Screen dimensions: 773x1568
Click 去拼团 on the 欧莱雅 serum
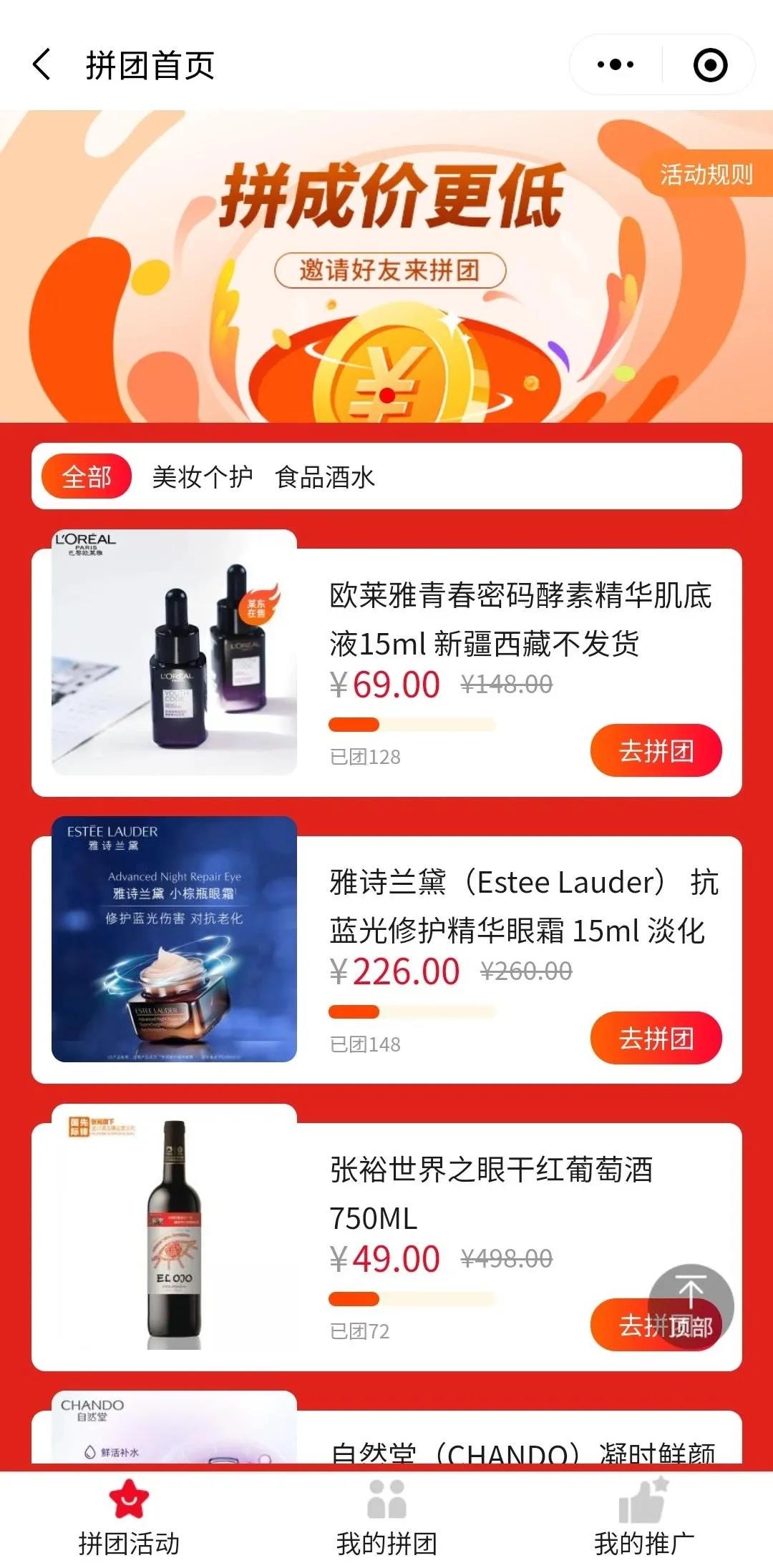click(x=656, y=748)
